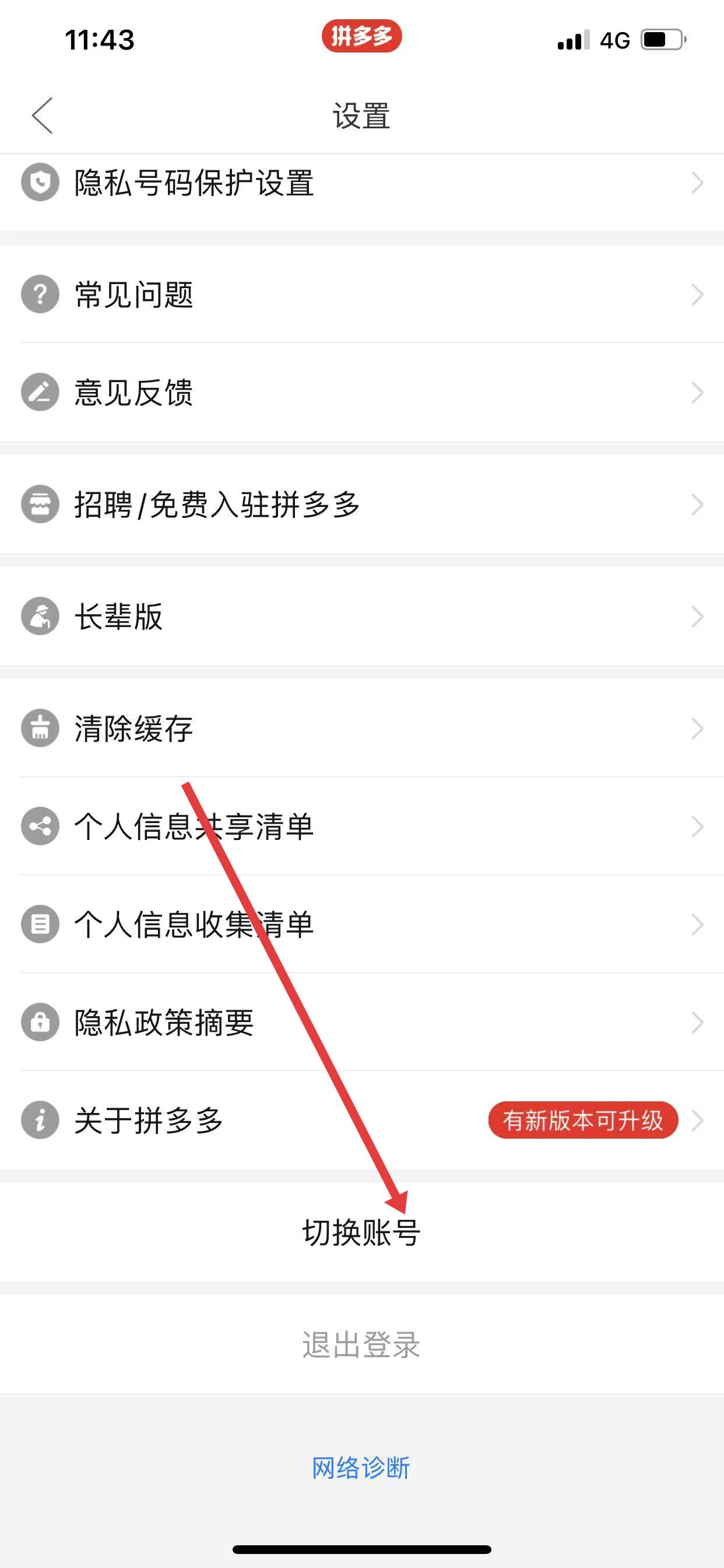Open 个人信息共享清单
724x1568 pixels.
coord(194,827)
